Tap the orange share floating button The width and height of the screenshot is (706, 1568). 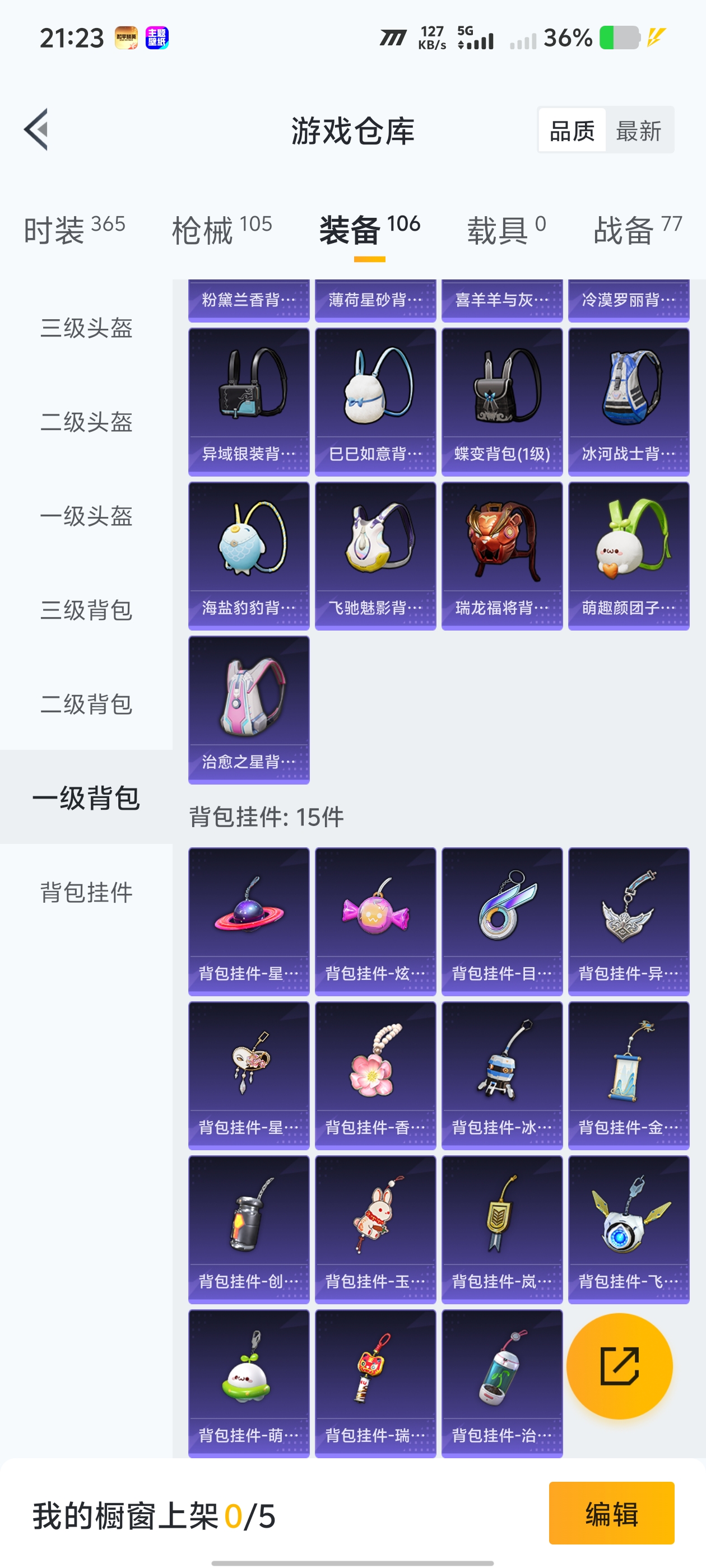click(x=619, y=1366)
